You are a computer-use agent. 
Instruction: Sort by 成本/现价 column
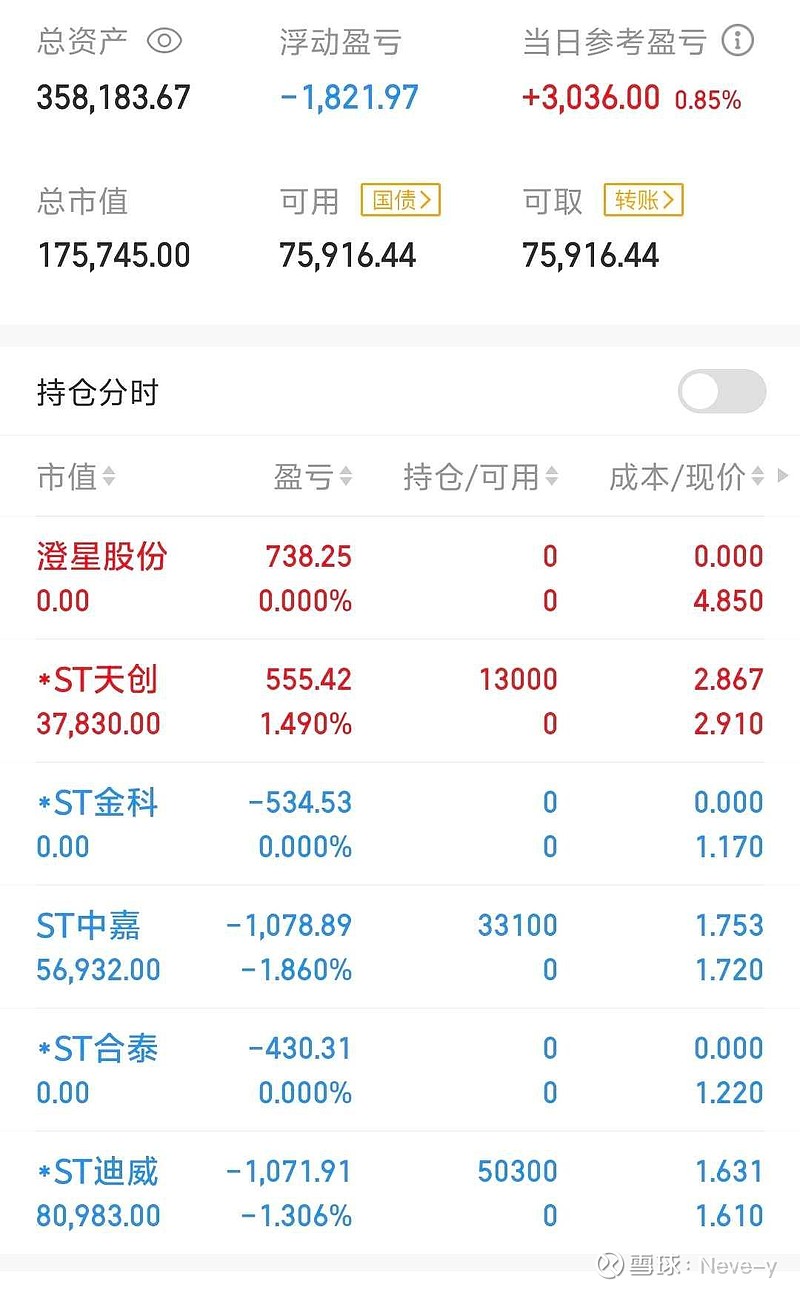687,477
